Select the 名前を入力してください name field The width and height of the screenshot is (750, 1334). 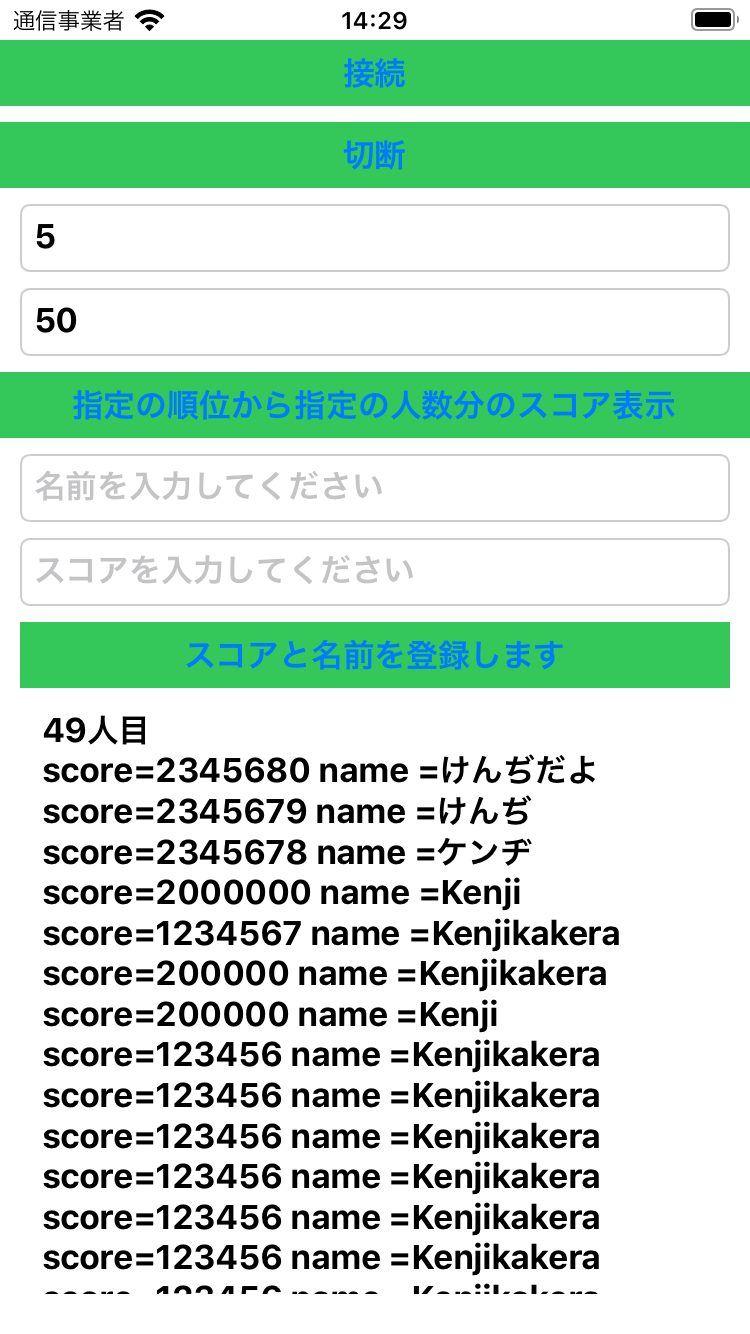375,488
